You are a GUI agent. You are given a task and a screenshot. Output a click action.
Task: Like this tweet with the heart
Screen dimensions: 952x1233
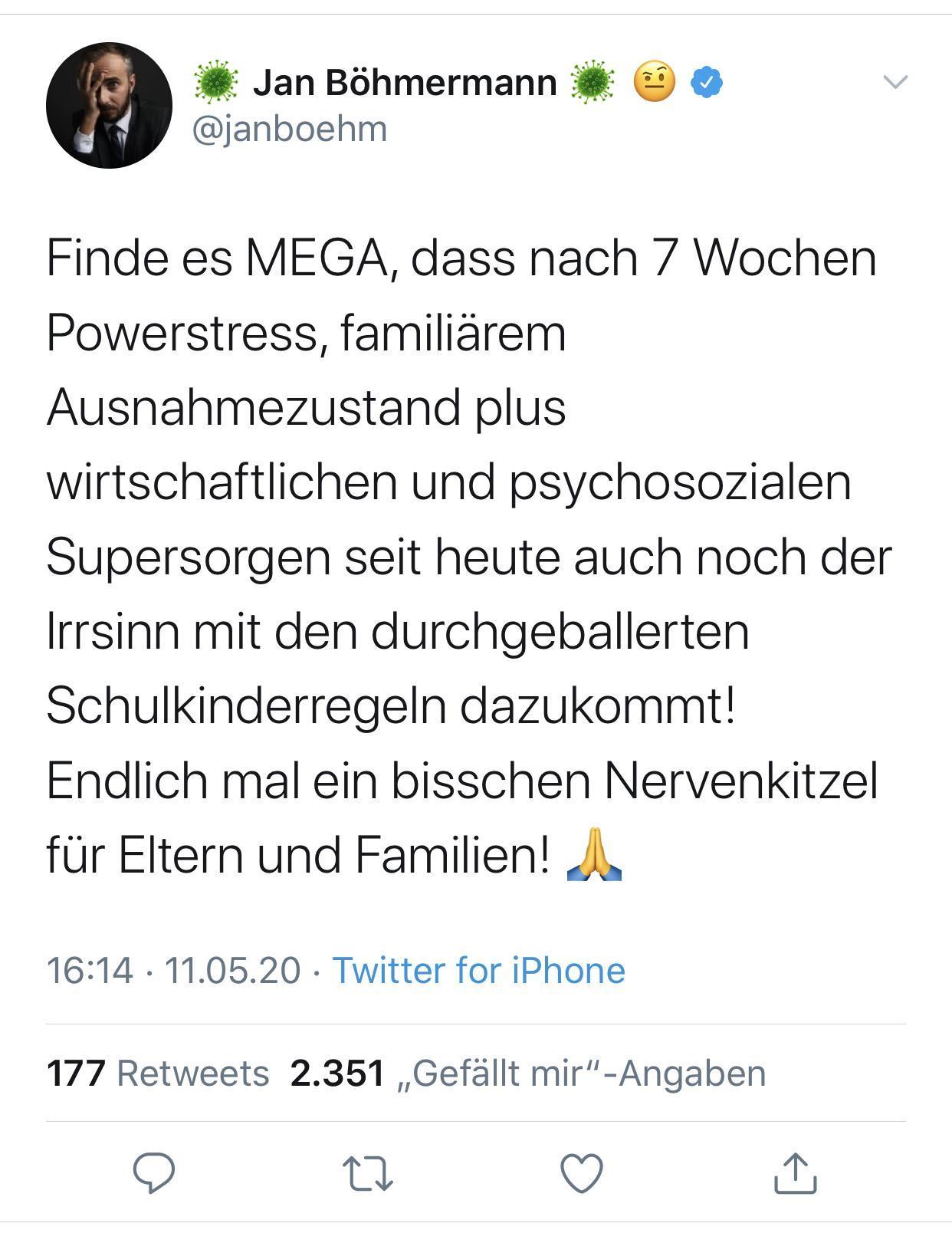pyautogui.click(x=582, y=1173)
